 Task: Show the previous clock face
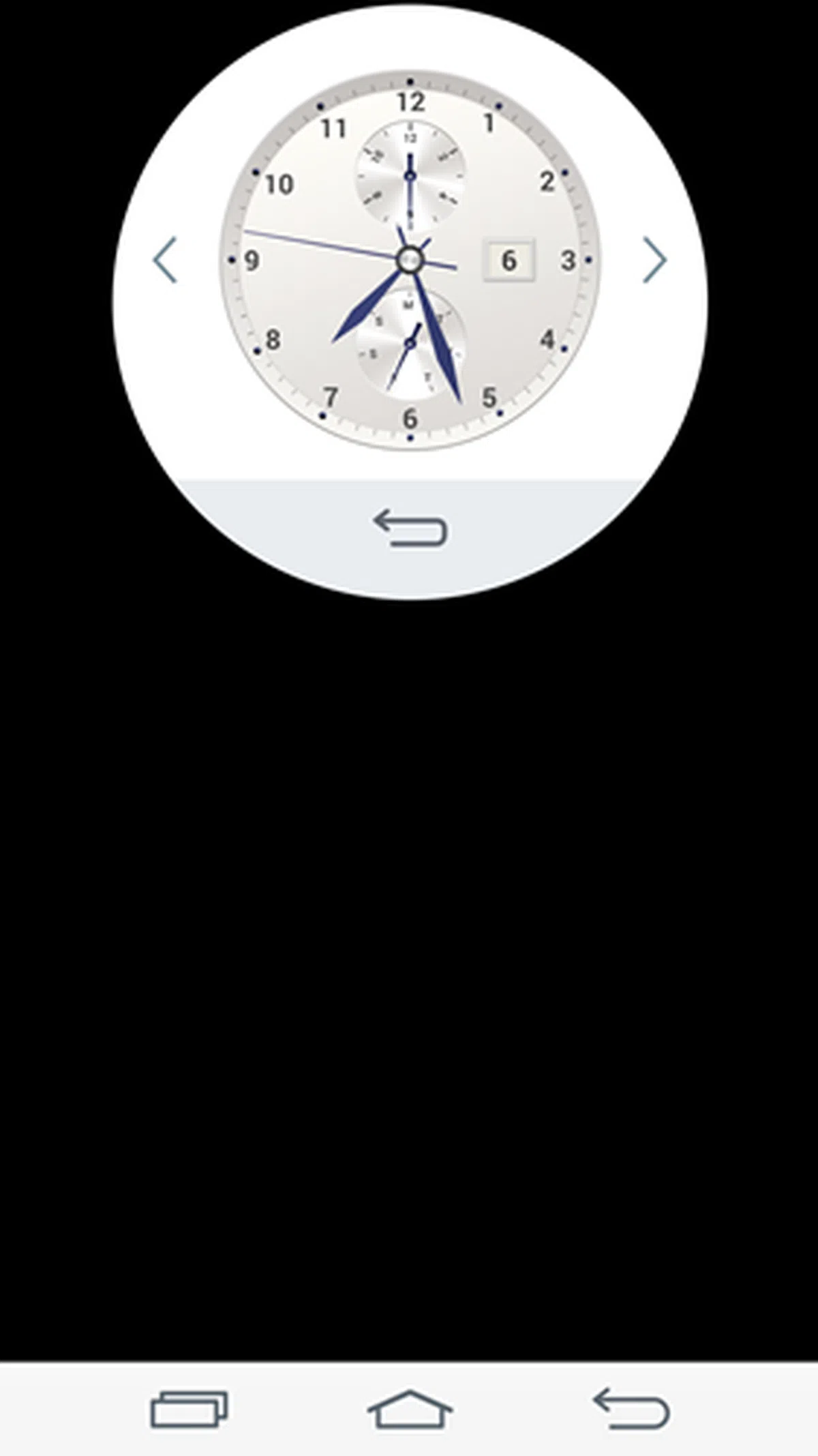click(x=165, y=260)
